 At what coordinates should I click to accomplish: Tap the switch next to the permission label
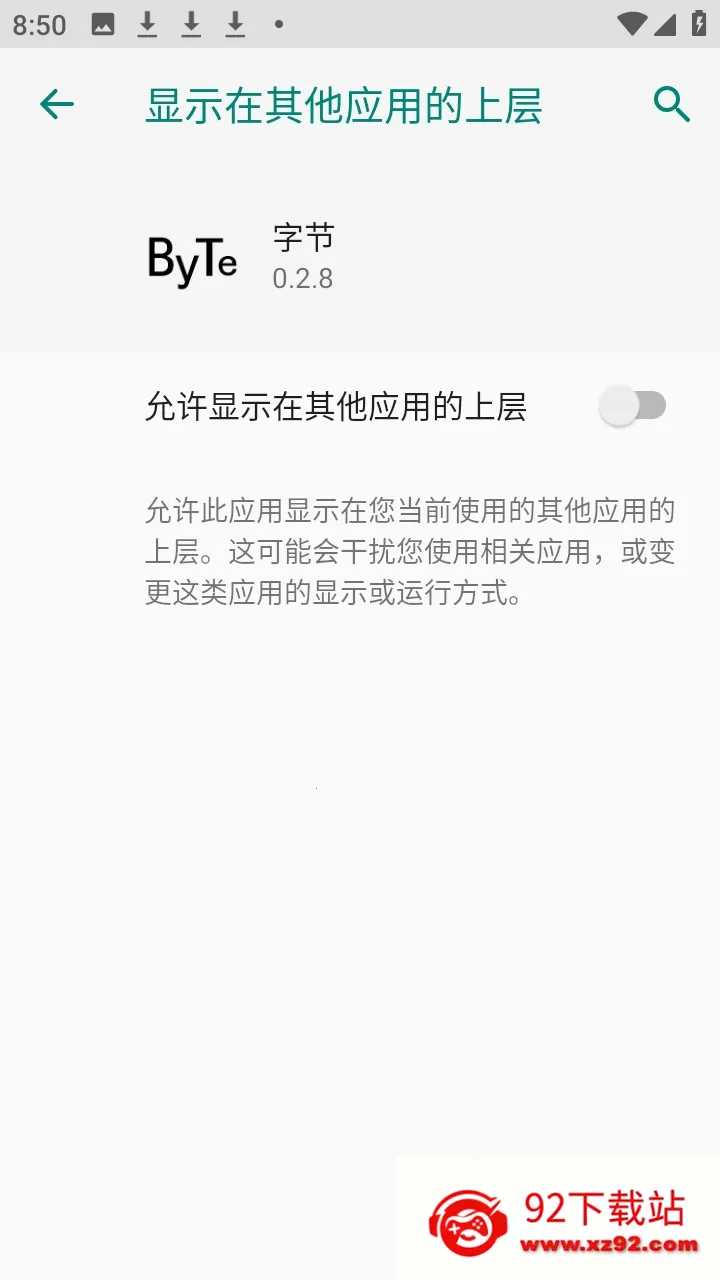pyautogui.click(x=633, y=405)
